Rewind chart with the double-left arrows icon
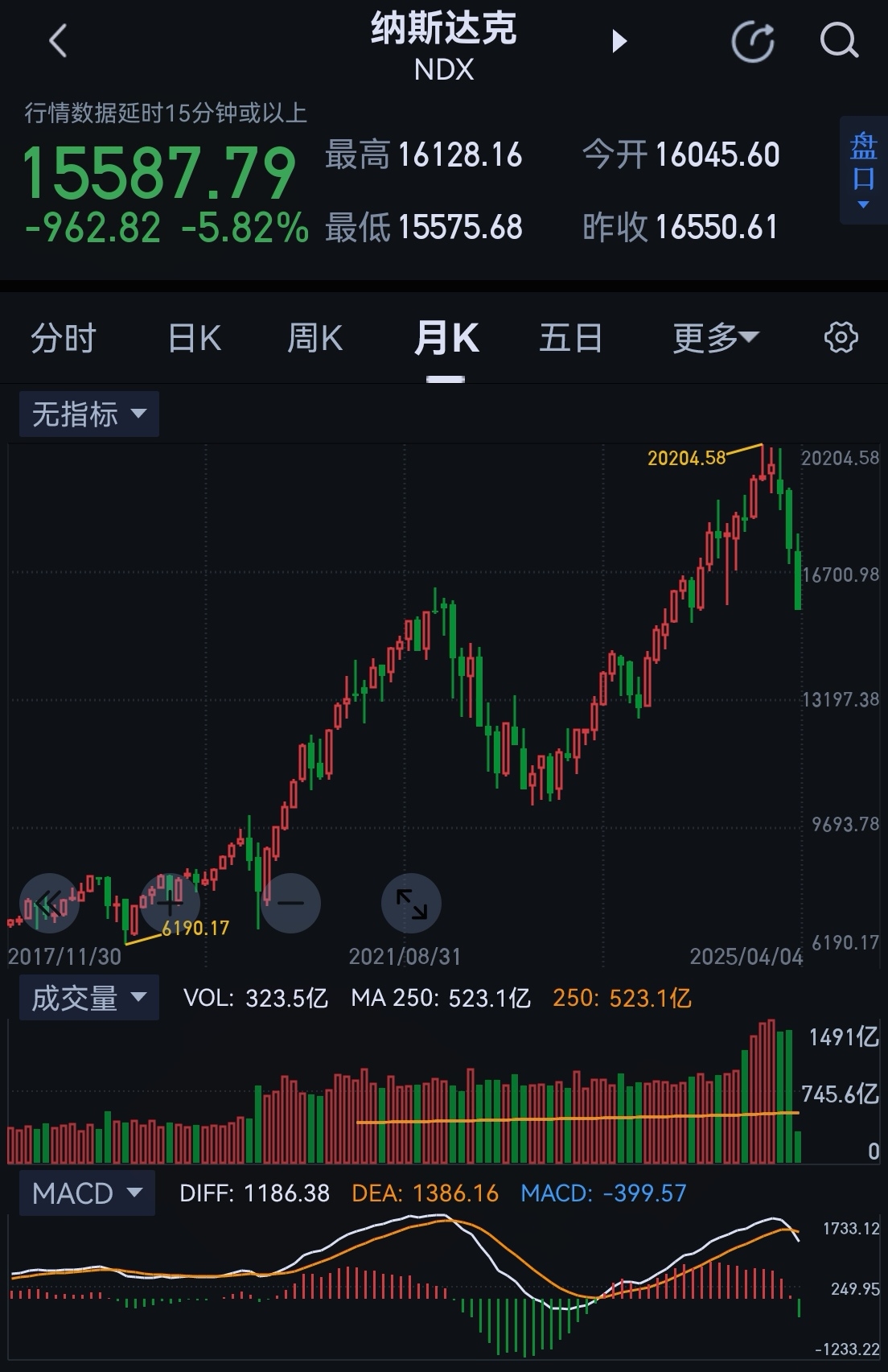 tap(49, 903)
